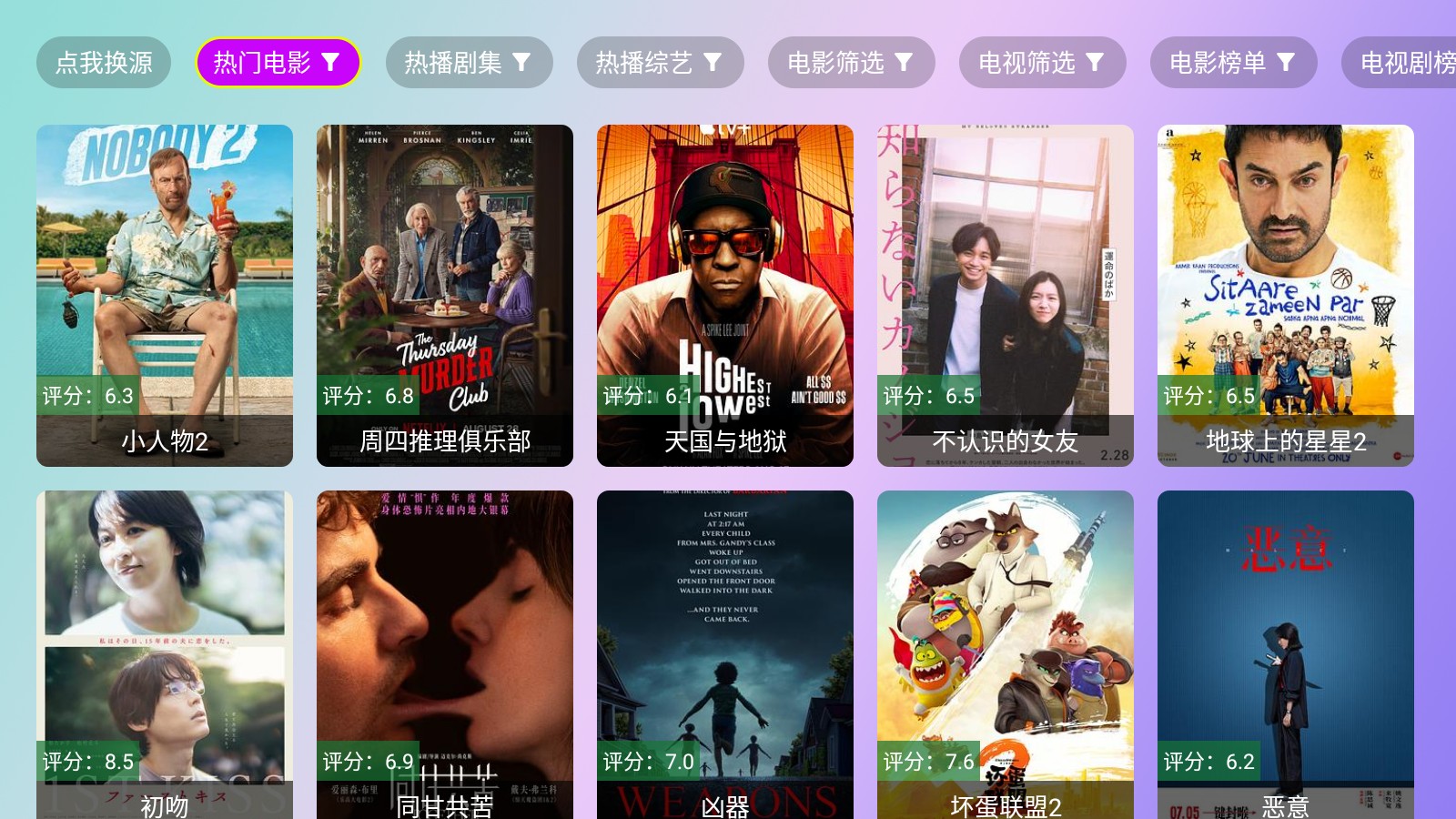Open the movie 同甘共苦

point(445,654)
